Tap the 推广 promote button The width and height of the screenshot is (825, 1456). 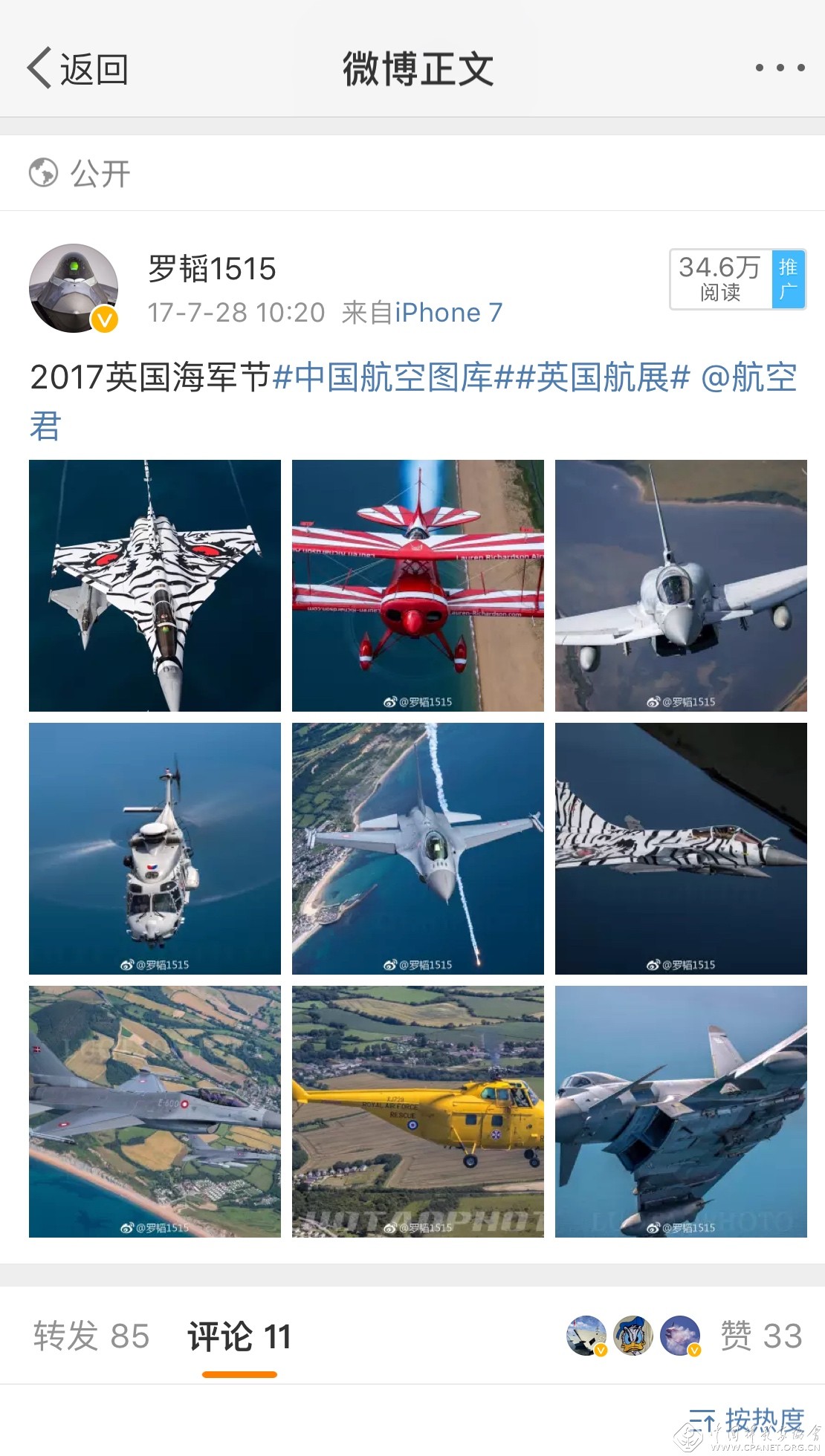tap(789, 279)
